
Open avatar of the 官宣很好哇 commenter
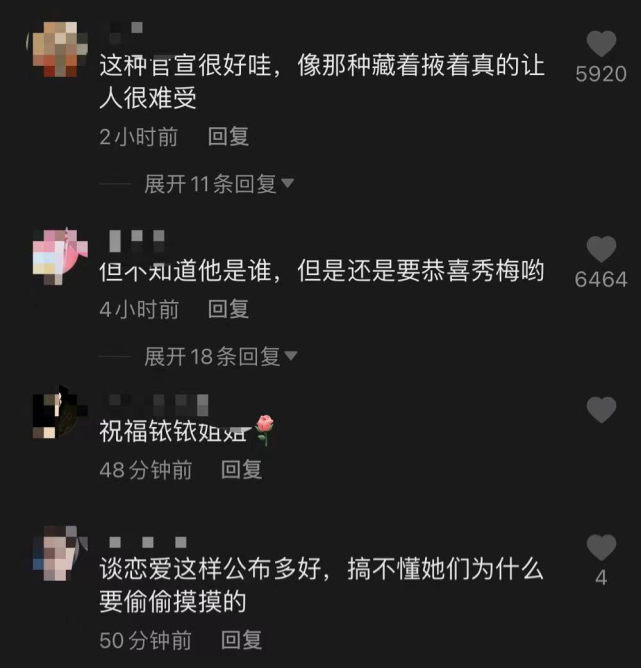(x=58, y=49)
